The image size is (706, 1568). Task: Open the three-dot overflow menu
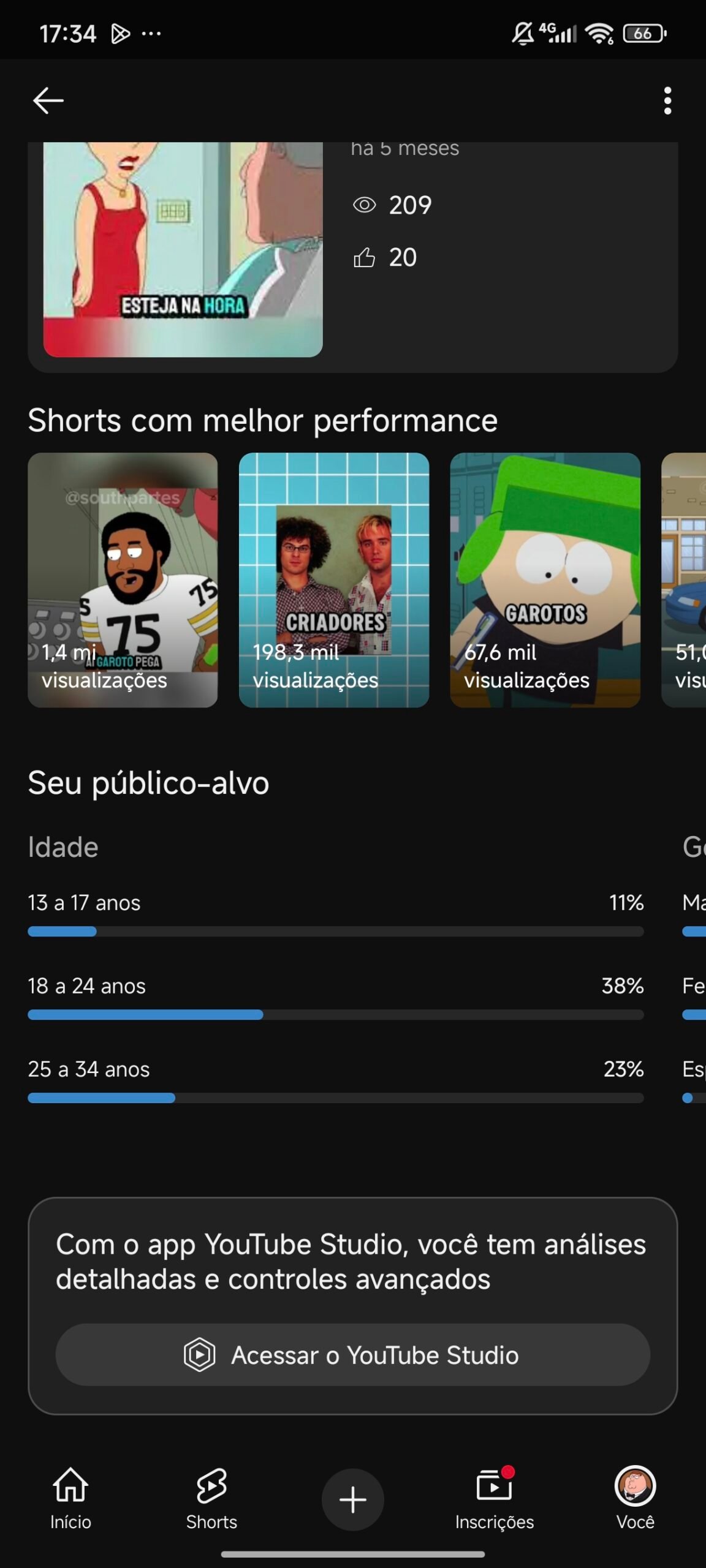pyautogui.click(x=667, y=100)
